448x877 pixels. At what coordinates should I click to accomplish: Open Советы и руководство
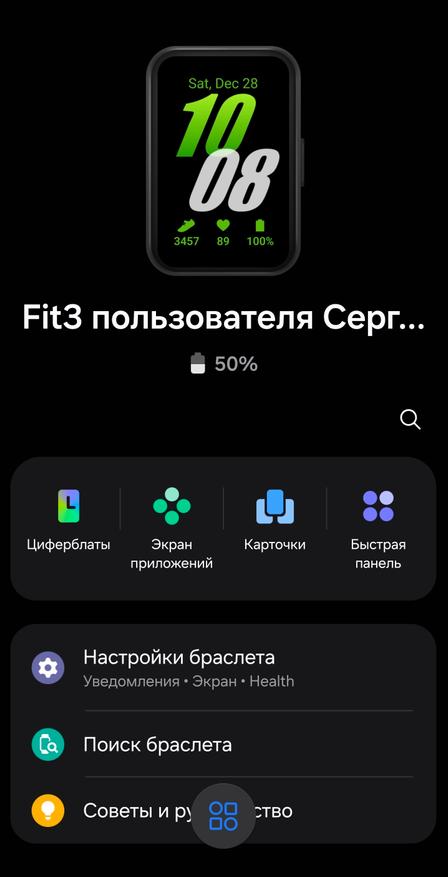(223, 810)
